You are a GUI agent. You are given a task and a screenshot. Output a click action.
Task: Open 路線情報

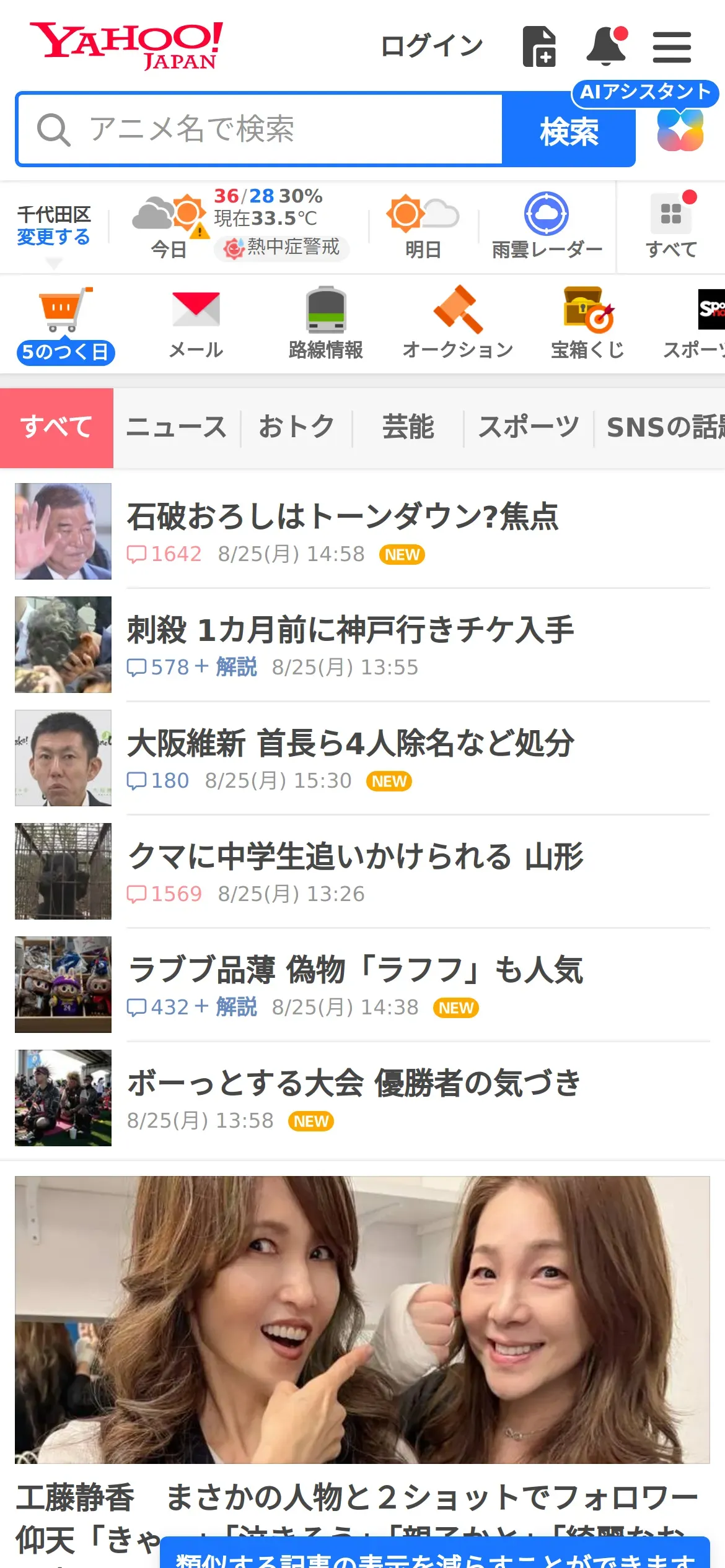point(326,323)
